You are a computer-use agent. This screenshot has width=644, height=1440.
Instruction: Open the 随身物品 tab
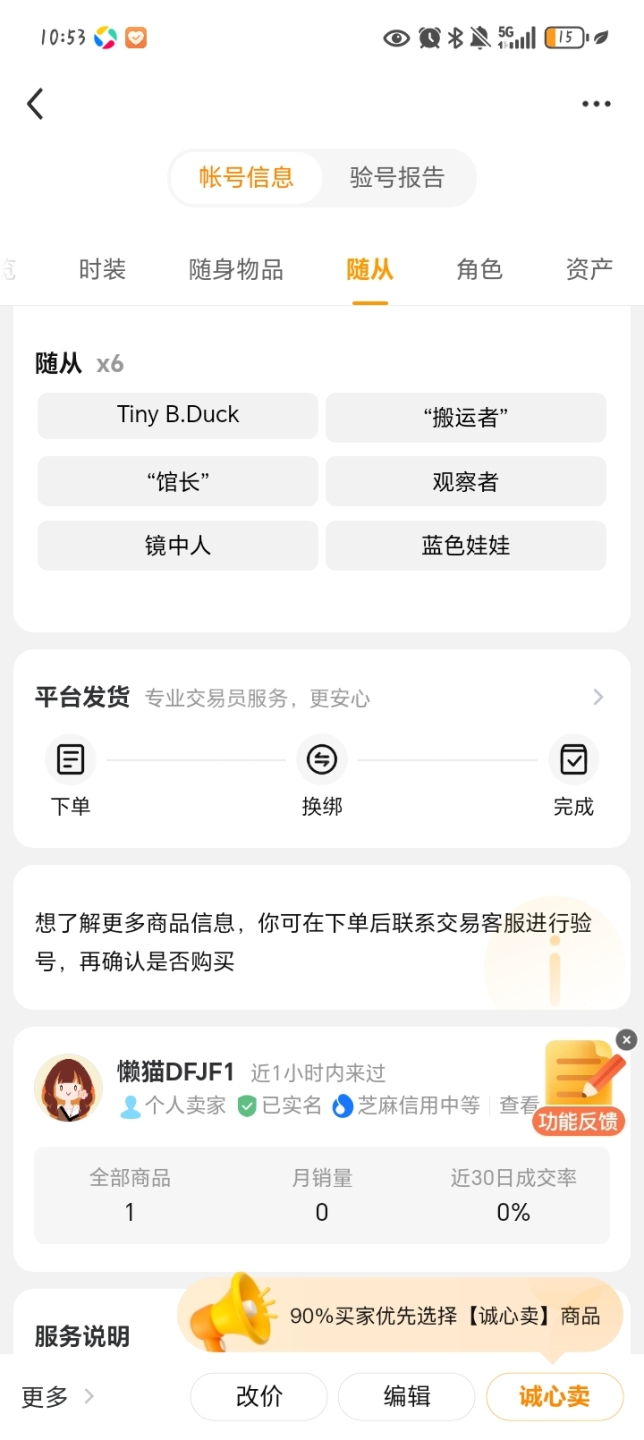[x=236, y=269]
